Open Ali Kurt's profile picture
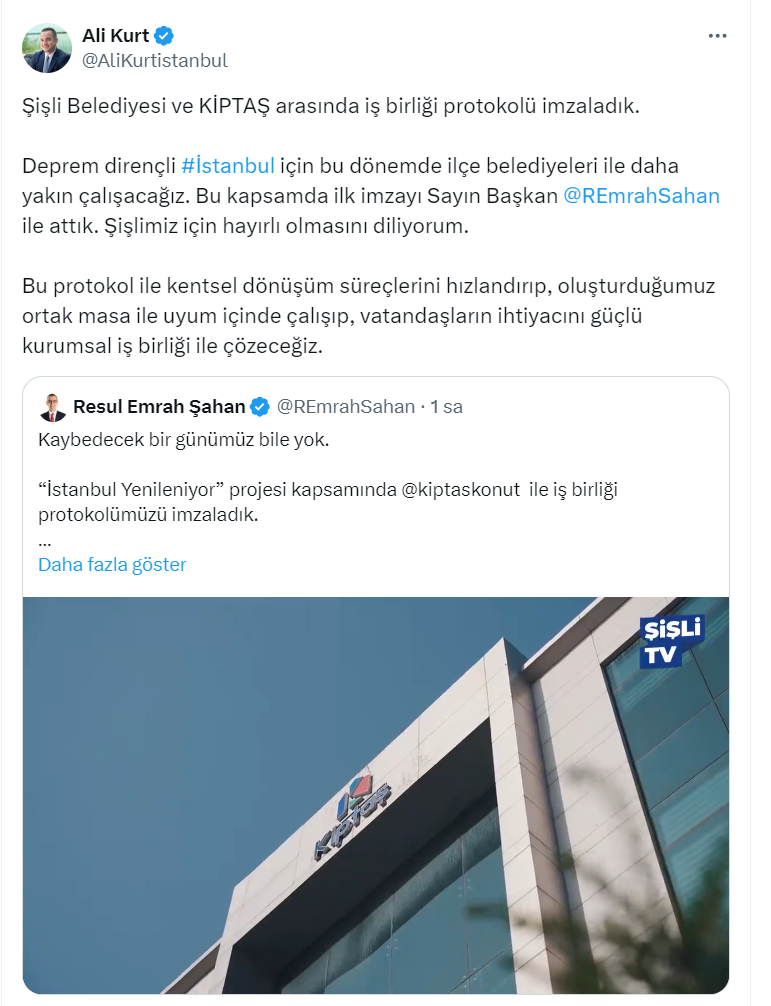Screen dimensions: 771x1006 point(47,48)
